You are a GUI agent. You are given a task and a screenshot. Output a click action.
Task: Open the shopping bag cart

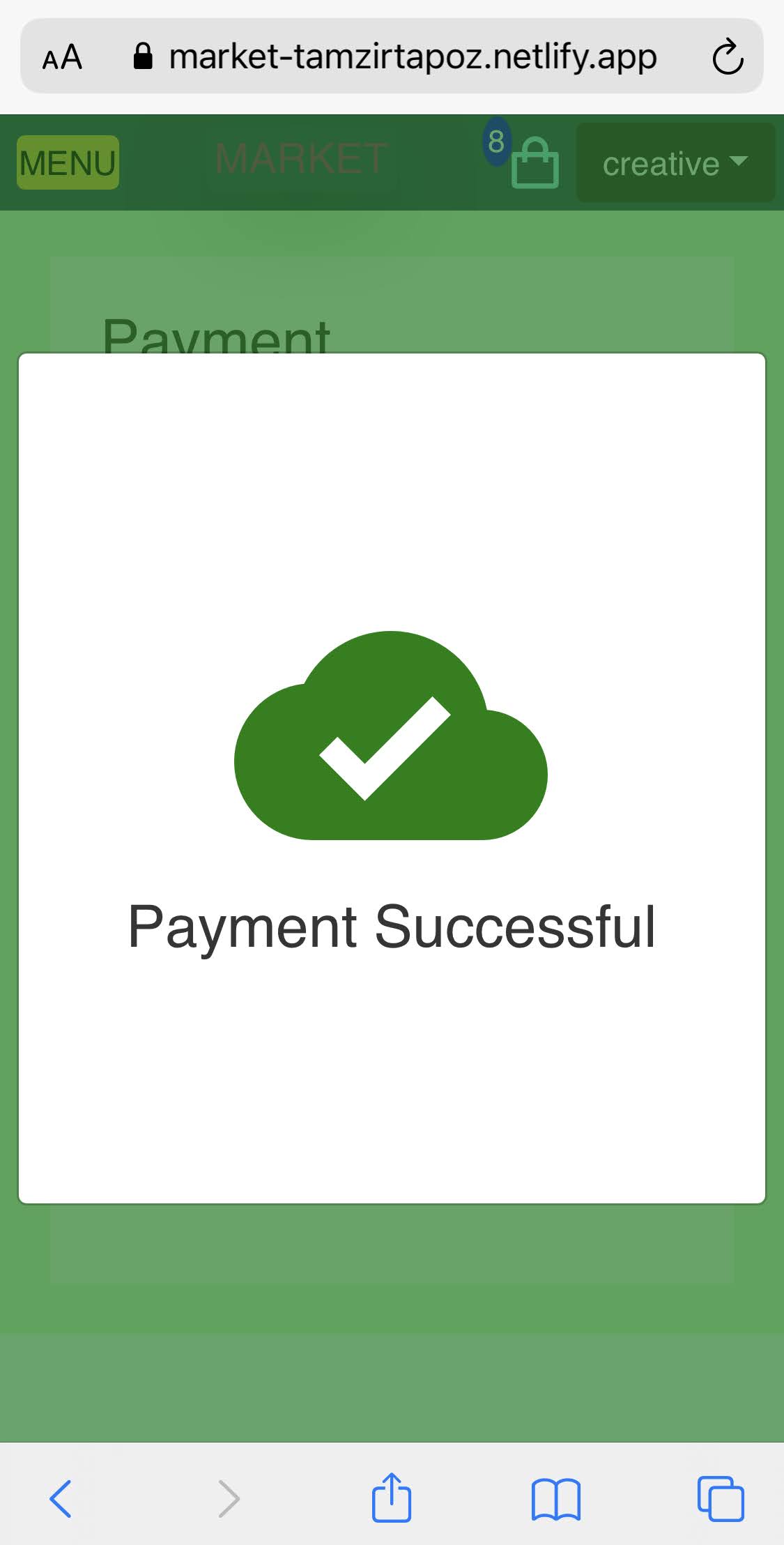coord(535,164)
